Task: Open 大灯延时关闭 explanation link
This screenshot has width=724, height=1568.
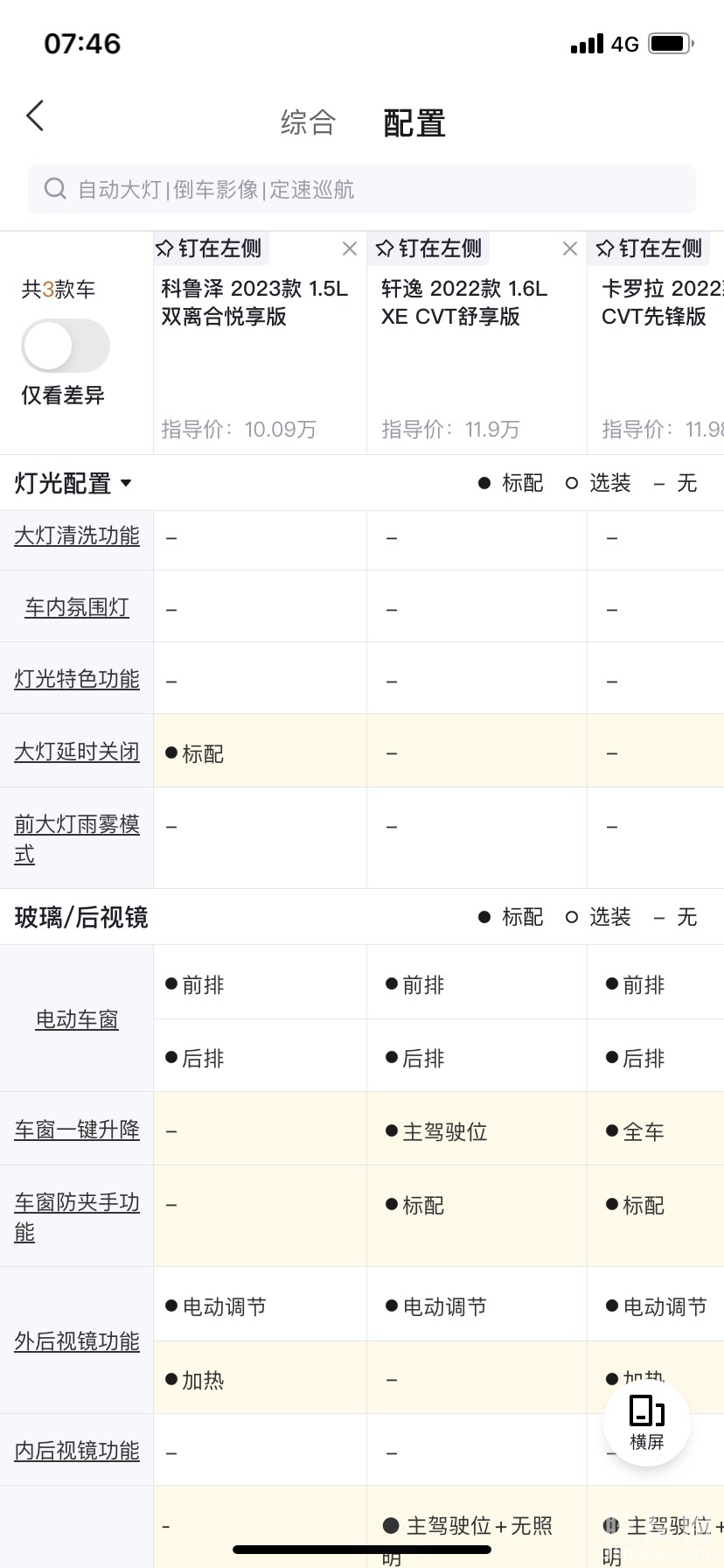Action: [77, 752]
